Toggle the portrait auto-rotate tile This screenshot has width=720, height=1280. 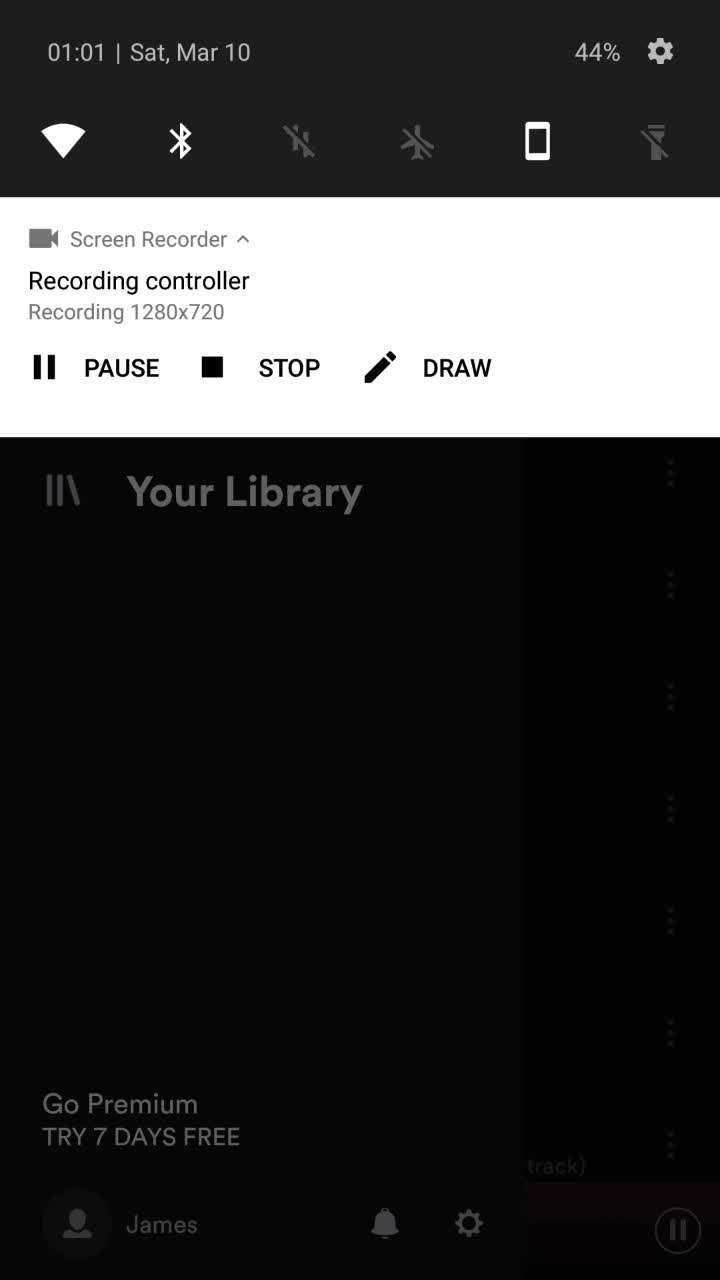point(537,141)
